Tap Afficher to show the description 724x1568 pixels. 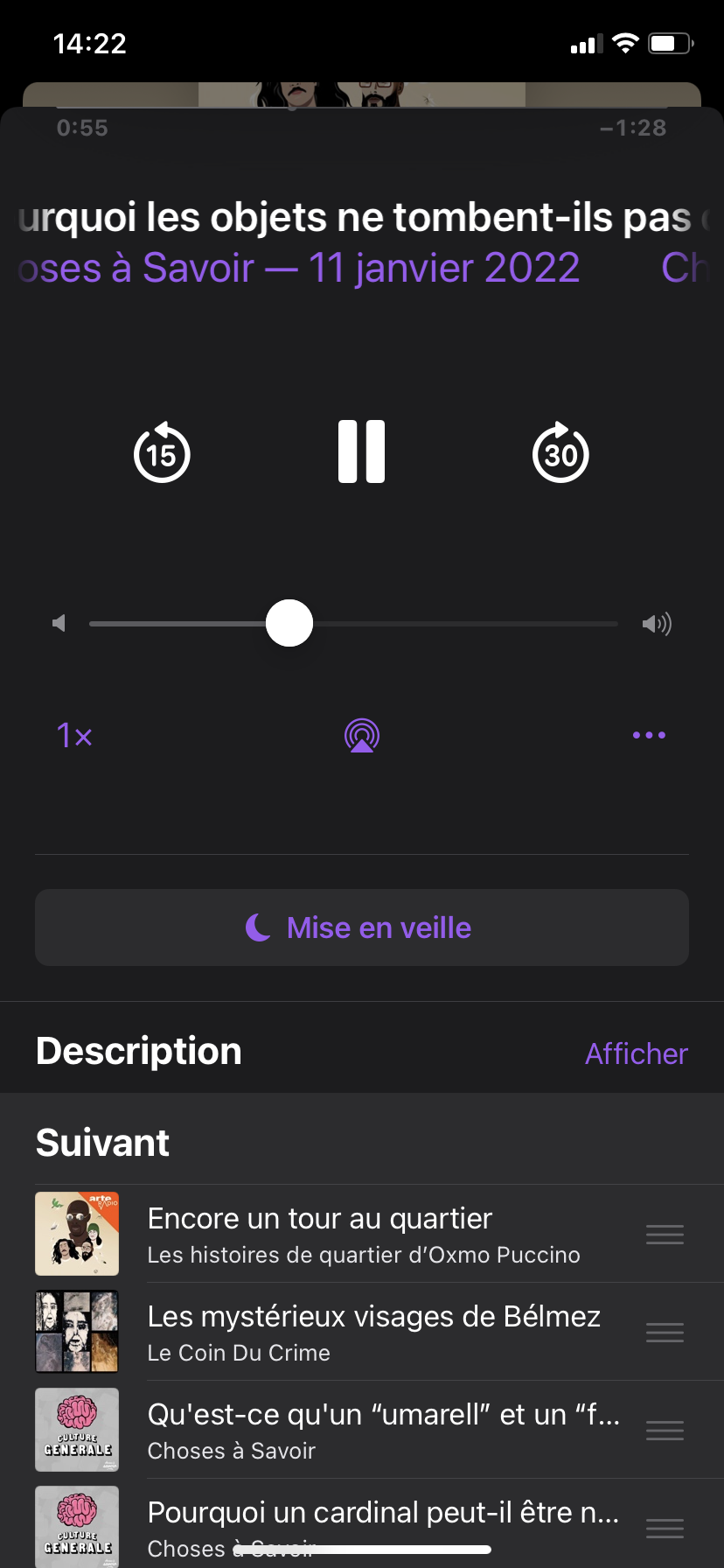636,1053
